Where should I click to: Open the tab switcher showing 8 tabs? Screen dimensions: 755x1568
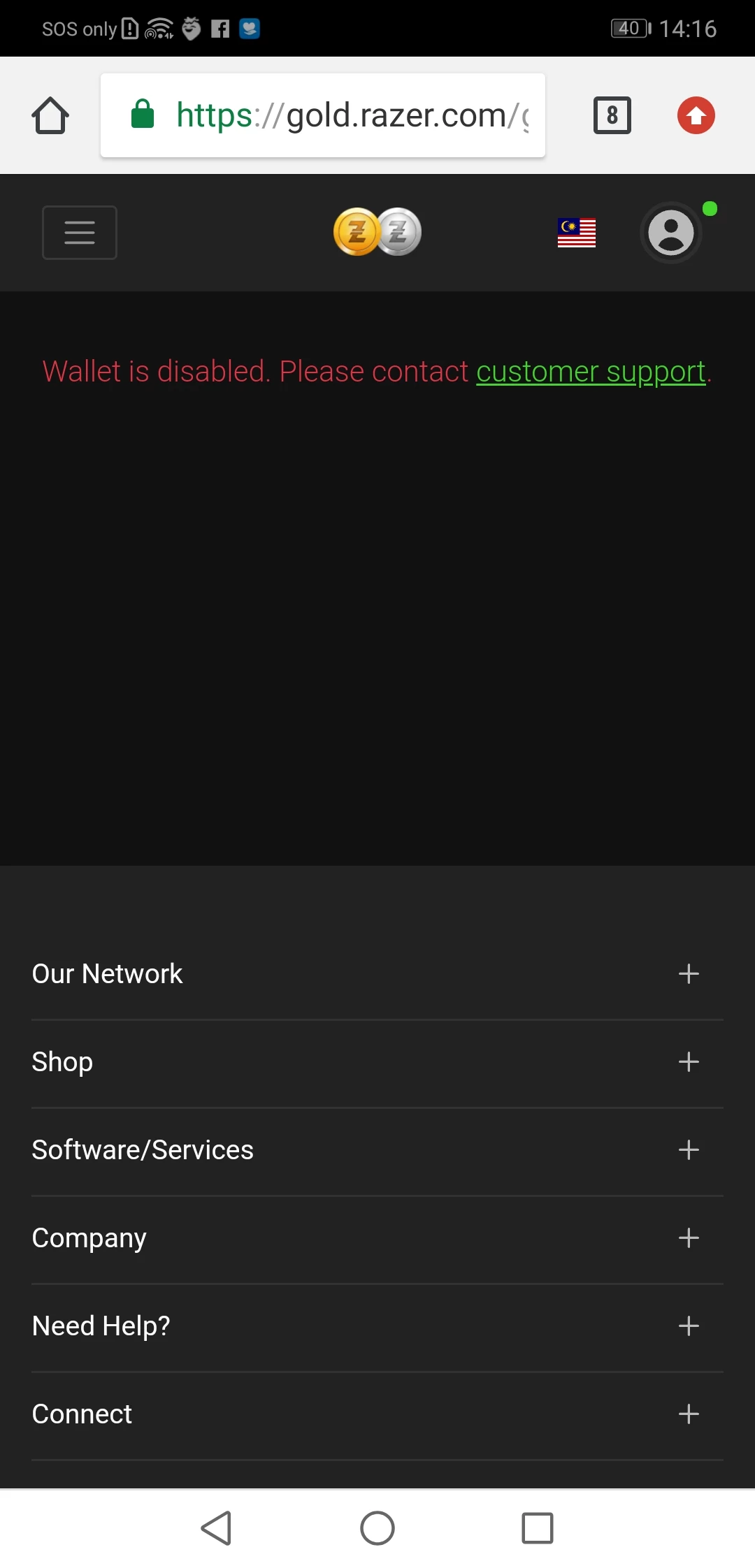612,115
